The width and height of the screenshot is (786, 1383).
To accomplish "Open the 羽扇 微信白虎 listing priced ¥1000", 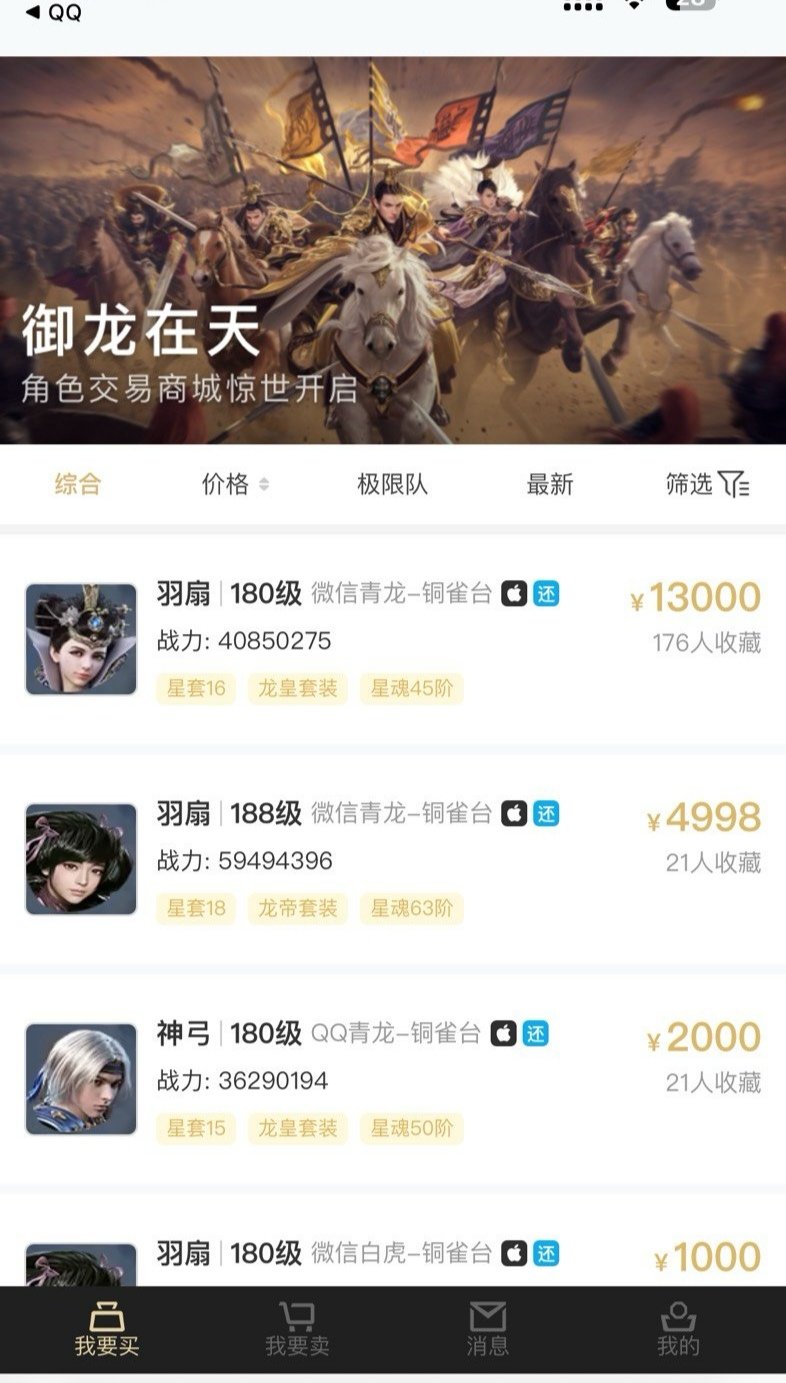I will [x=392, y=1255].
